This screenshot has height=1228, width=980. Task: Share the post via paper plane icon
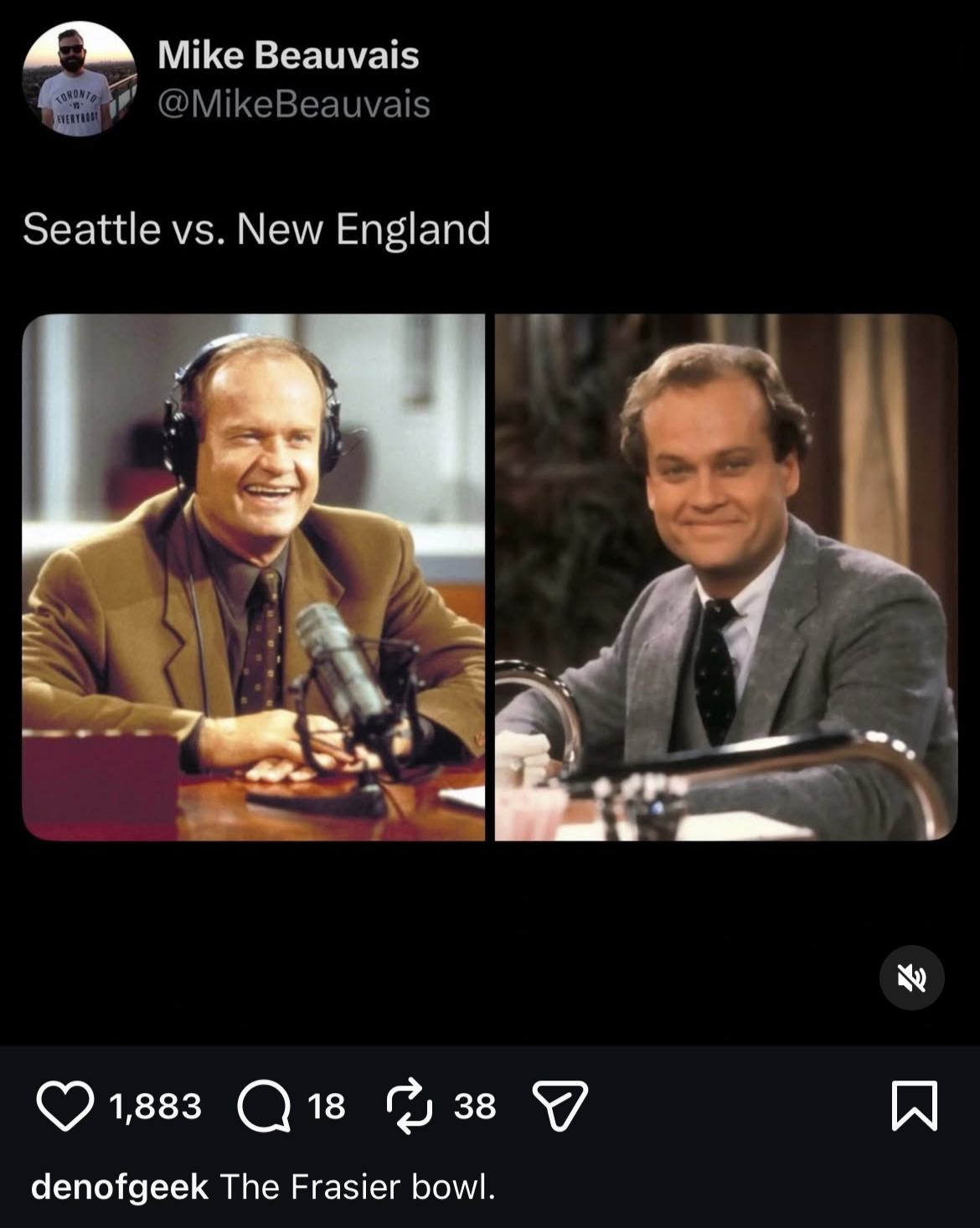pyautogui.click(x=560, y=1106)
